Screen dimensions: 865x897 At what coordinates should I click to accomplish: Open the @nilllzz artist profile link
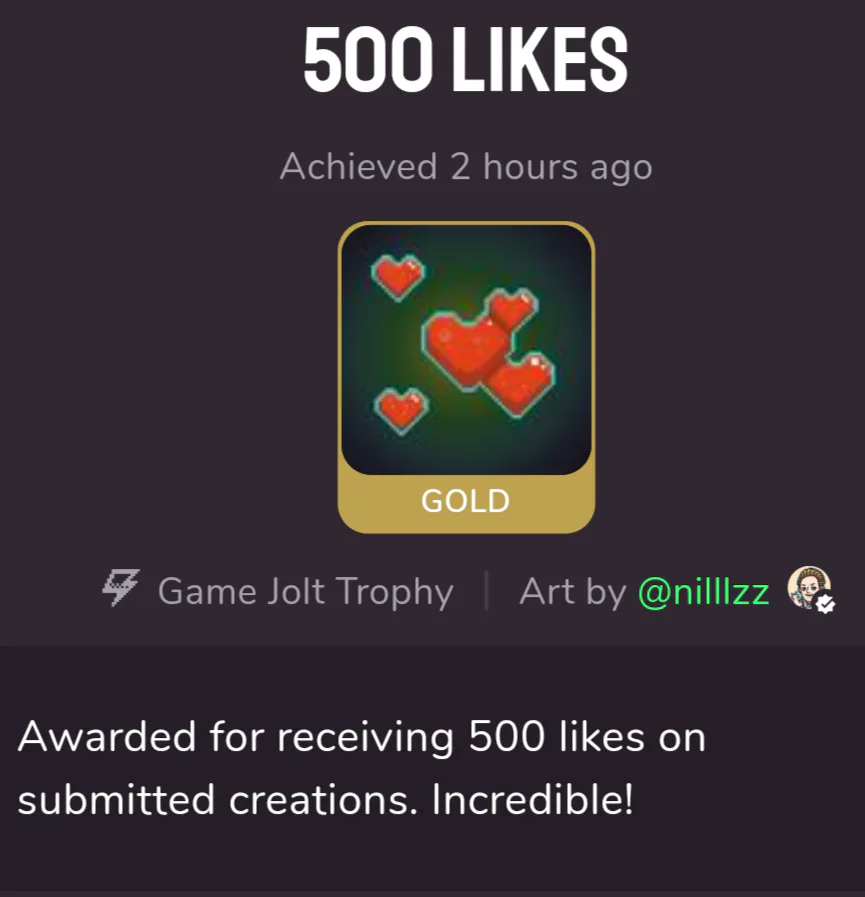click(x=704, y=592)
